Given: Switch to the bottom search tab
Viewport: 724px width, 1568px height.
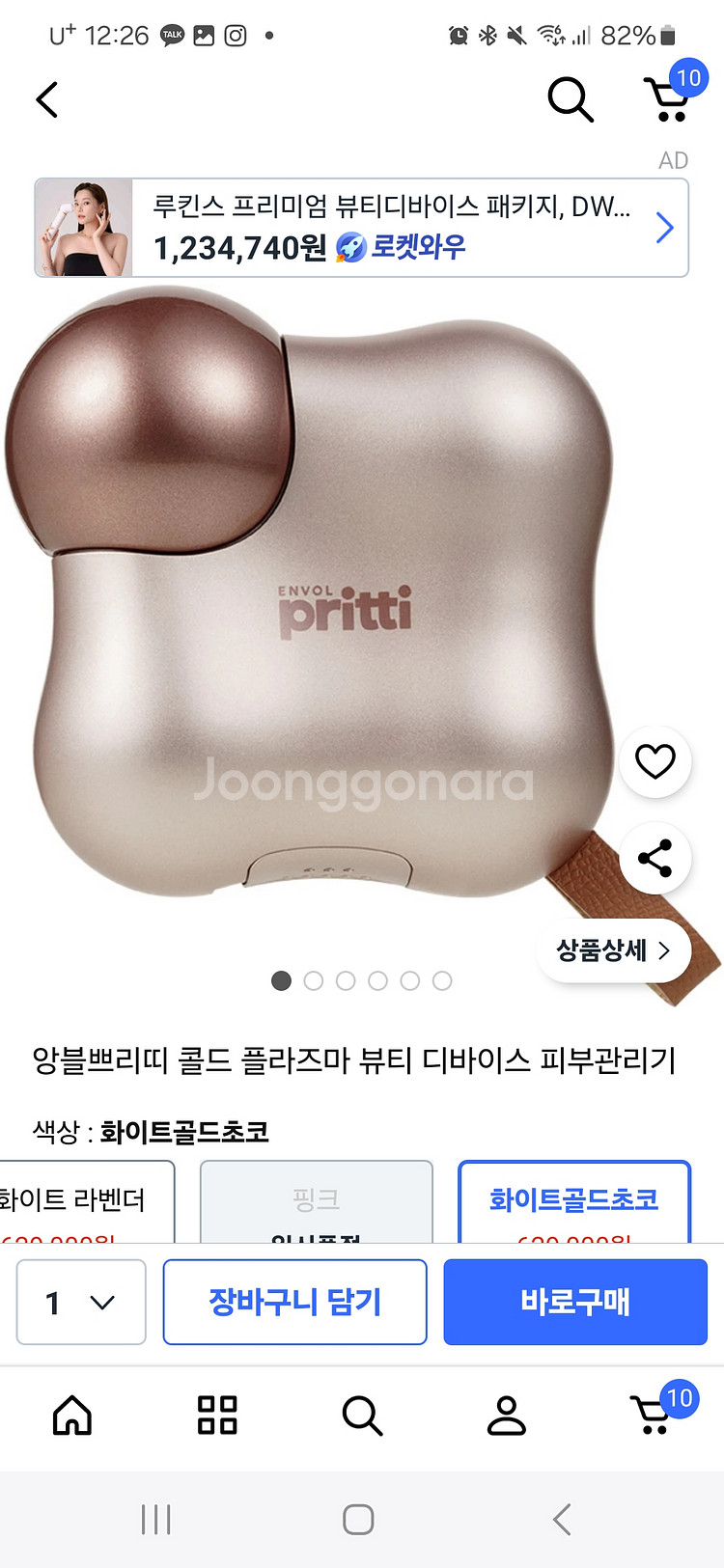Looking at the screenshot, I should coord(362,1416).
